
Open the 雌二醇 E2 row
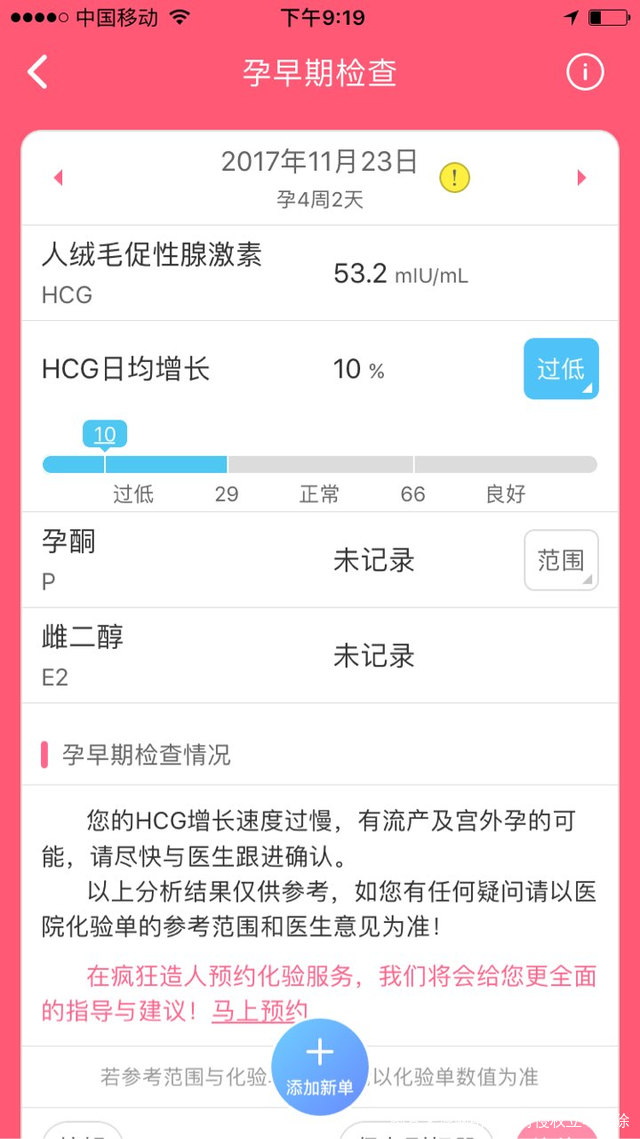point(320,655)
